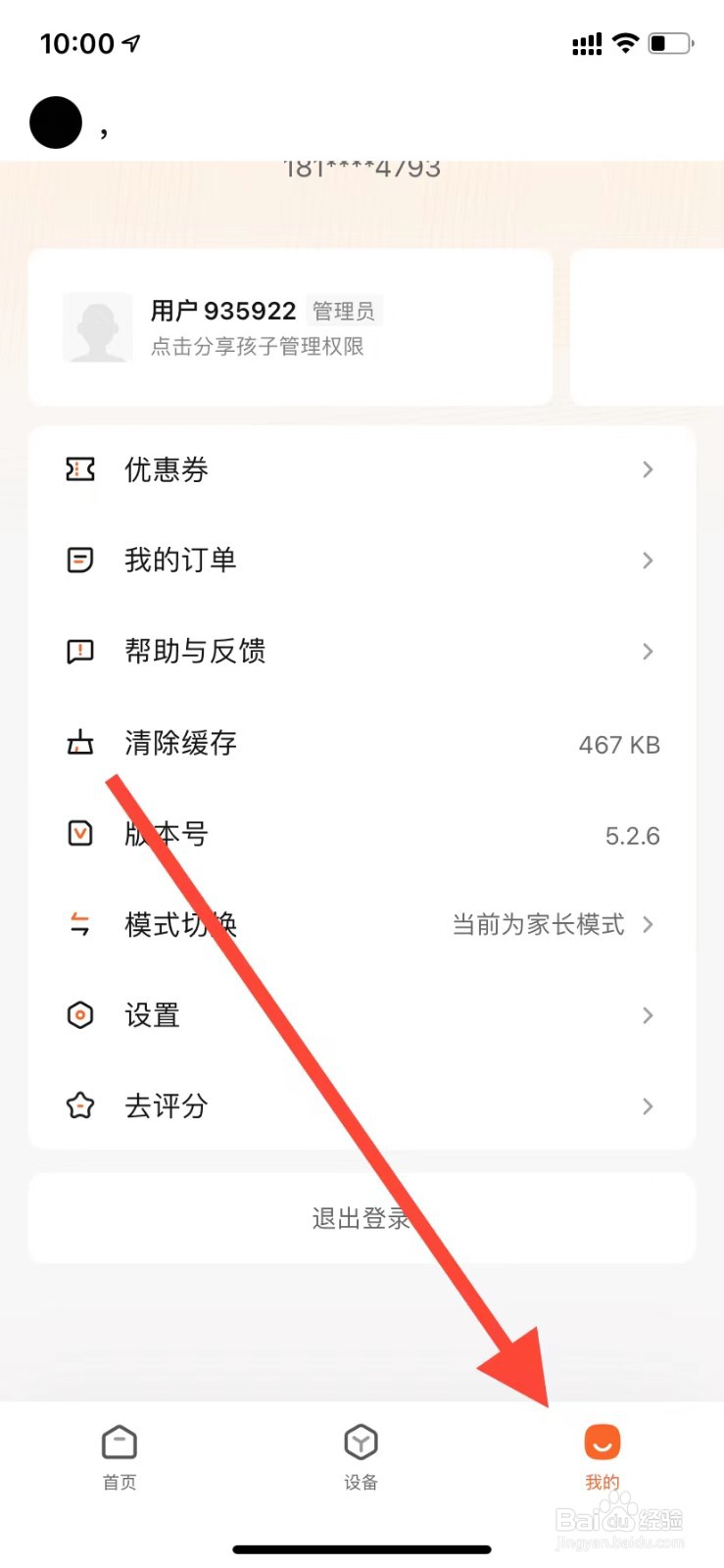The height and width of the screenshot is (1568, 724).
Task: Open 我的订单 via its right chevron
Action: coord(647,561)
